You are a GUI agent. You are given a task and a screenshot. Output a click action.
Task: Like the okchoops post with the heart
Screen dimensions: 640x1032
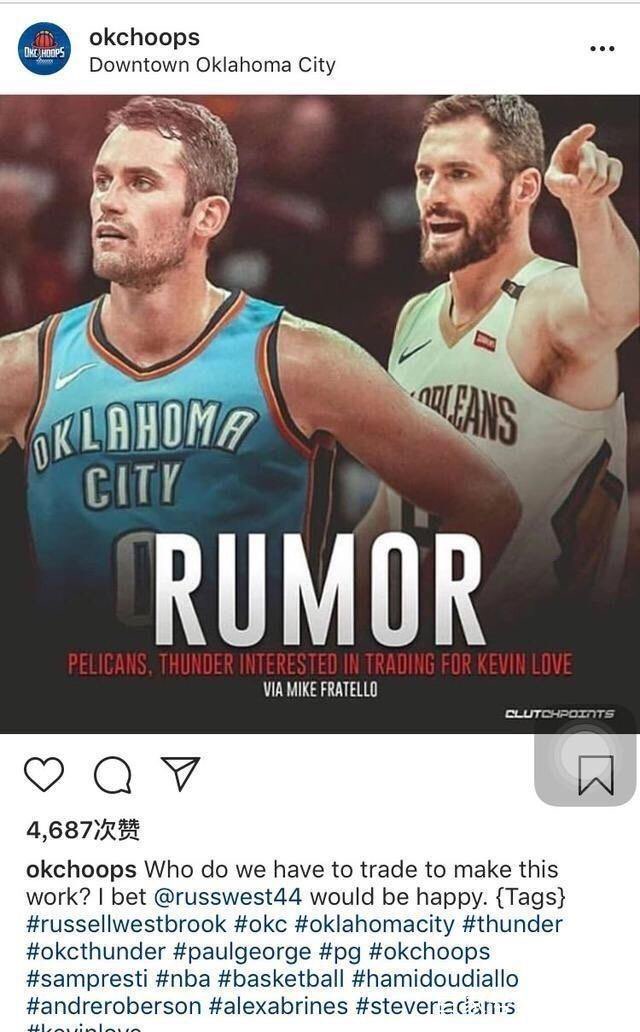coord(44,774)
